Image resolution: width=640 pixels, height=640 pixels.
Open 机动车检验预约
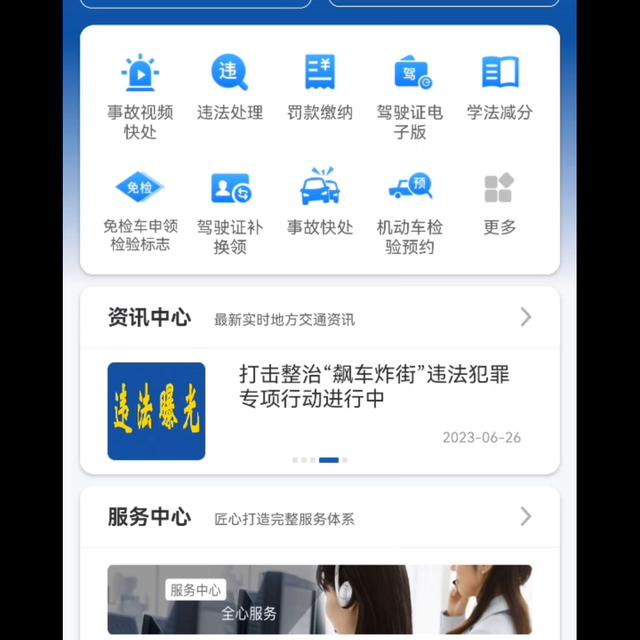click(410, 208)
